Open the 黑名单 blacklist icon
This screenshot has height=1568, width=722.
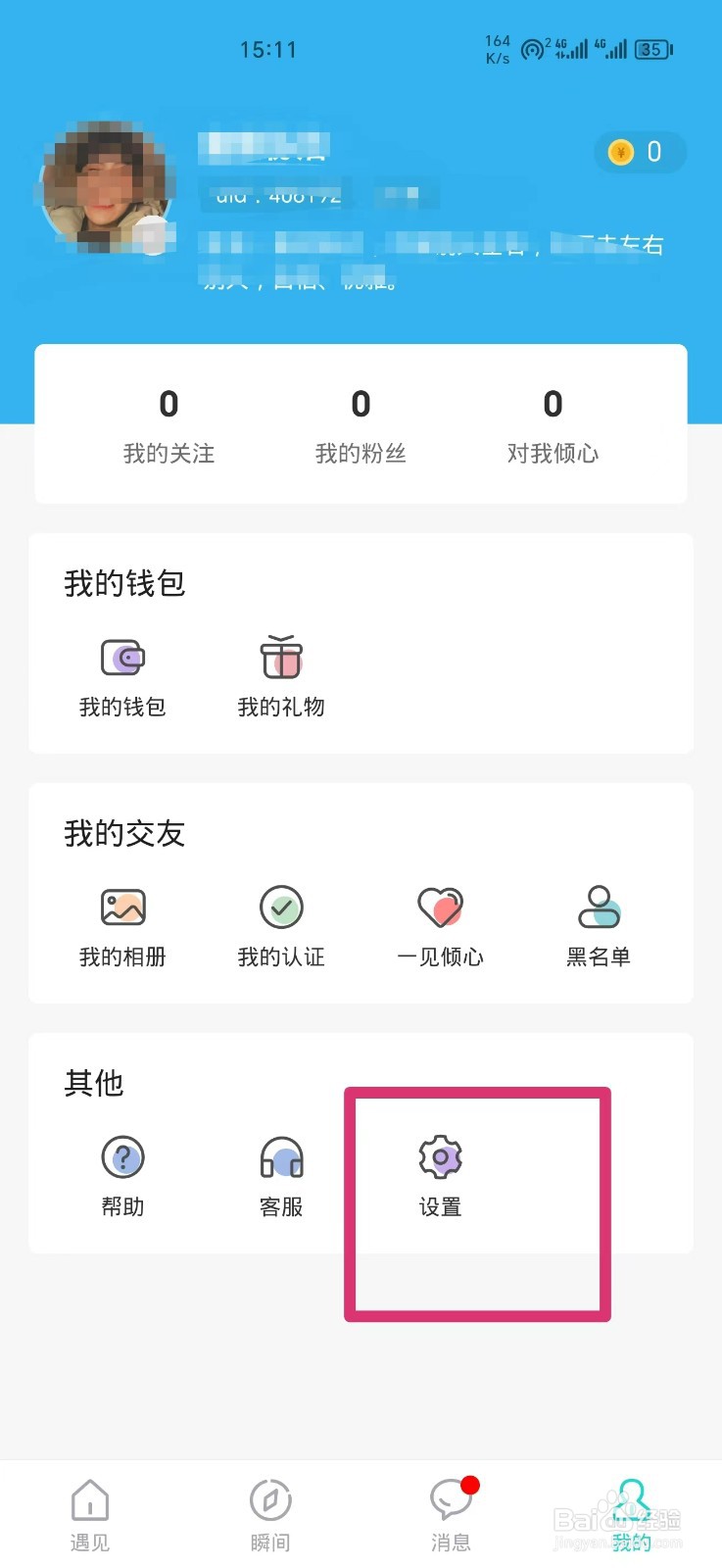(x=599, y=906)
